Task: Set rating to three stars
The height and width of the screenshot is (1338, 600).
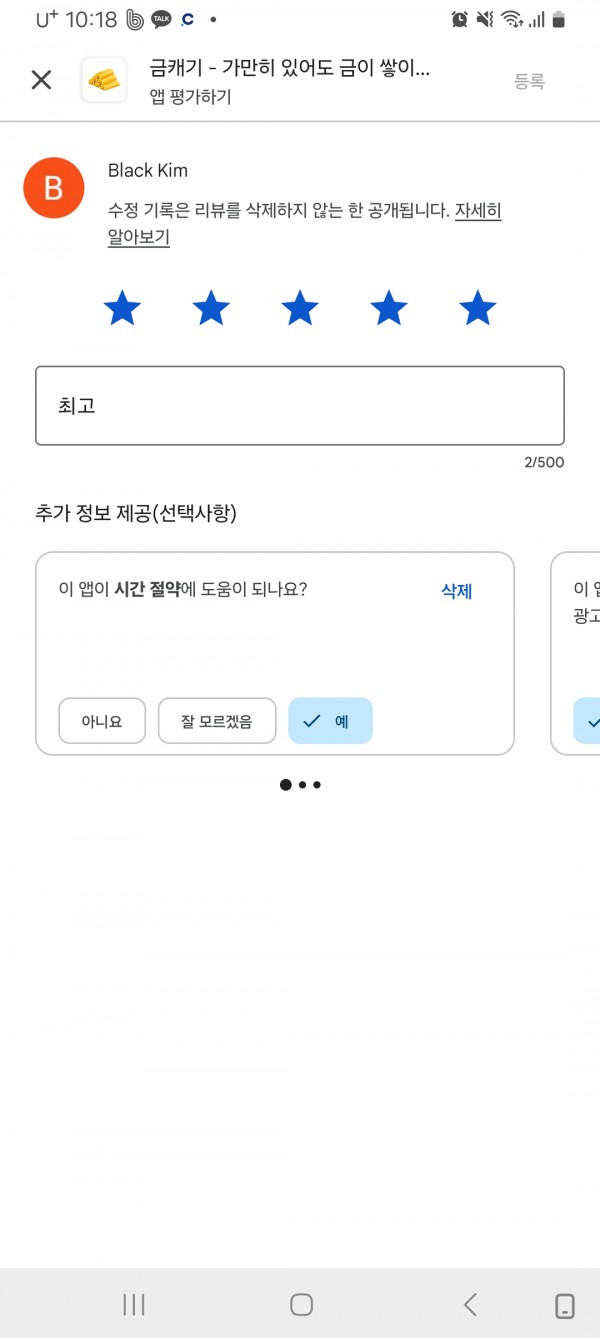Action: [300, 309]
